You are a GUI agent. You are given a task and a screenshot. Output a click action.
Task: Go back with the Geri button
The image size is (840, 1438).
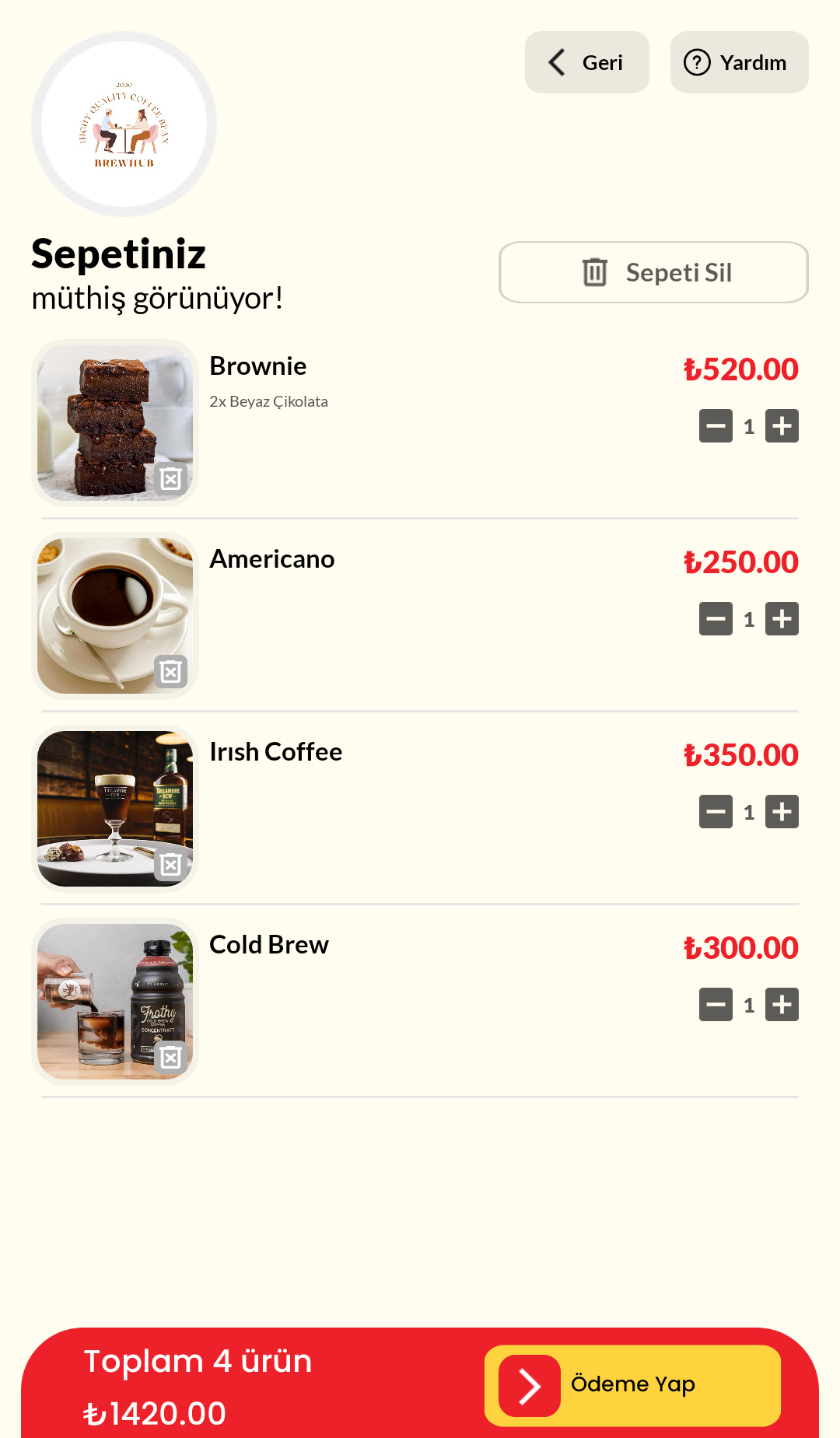586,62
